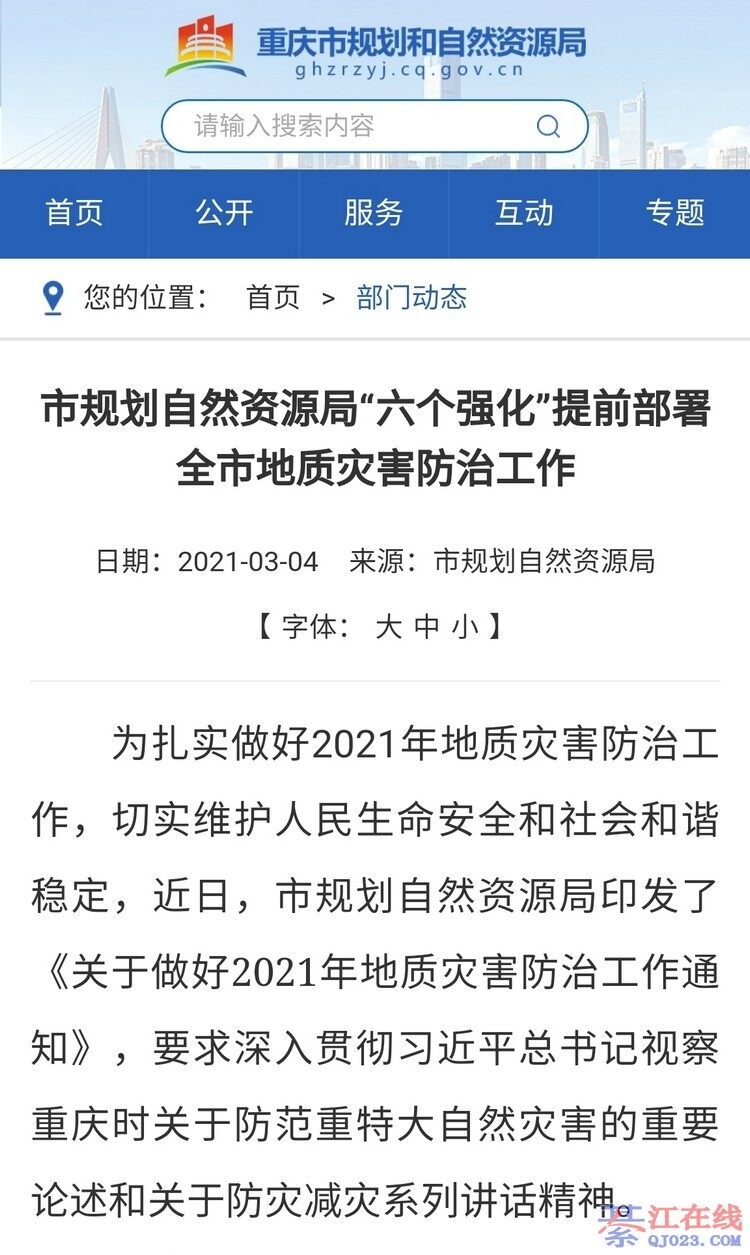Screen dimensions: 750x1255
Task: Set font size to 小
Action: 465,627
